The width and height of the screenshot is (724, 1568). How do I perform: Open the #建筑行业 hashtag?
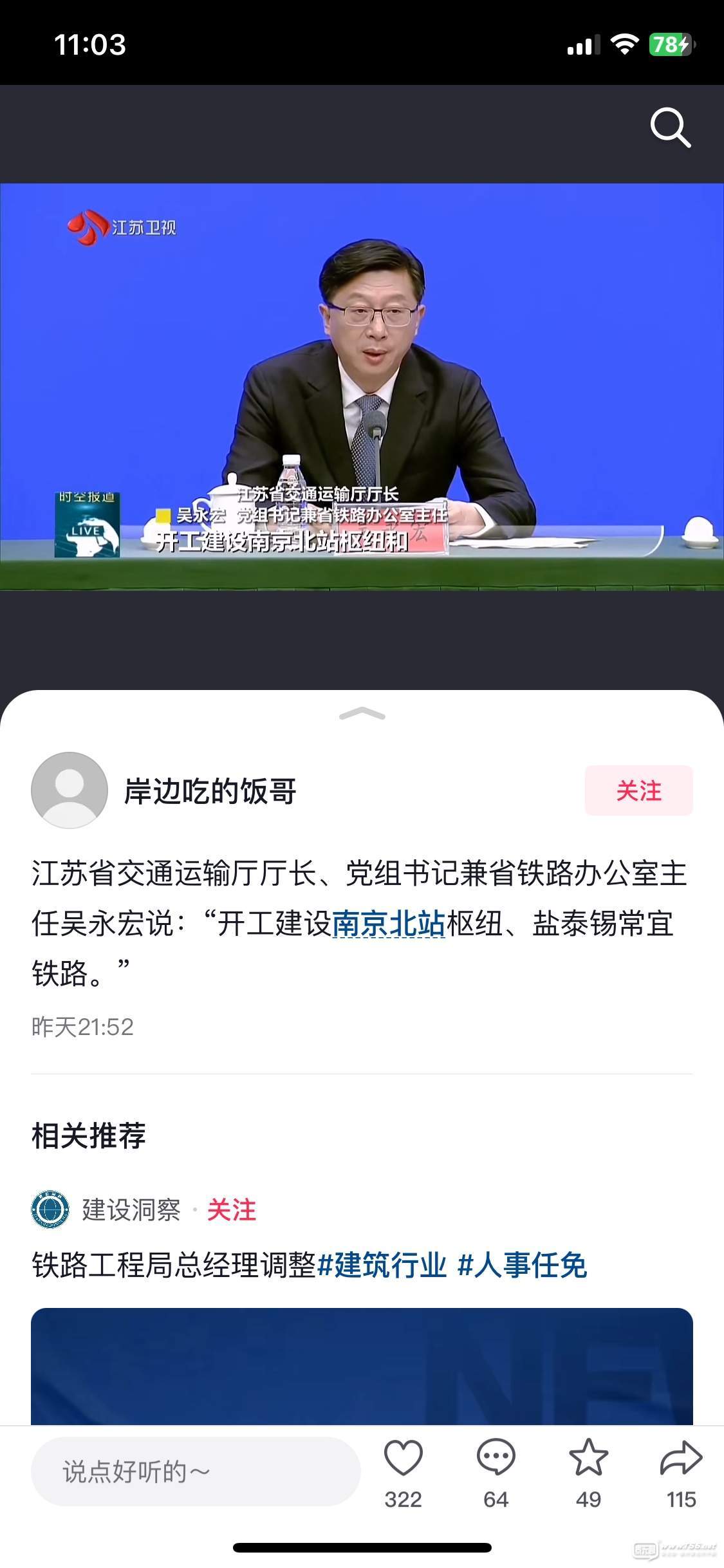[x=382, y=1265]
